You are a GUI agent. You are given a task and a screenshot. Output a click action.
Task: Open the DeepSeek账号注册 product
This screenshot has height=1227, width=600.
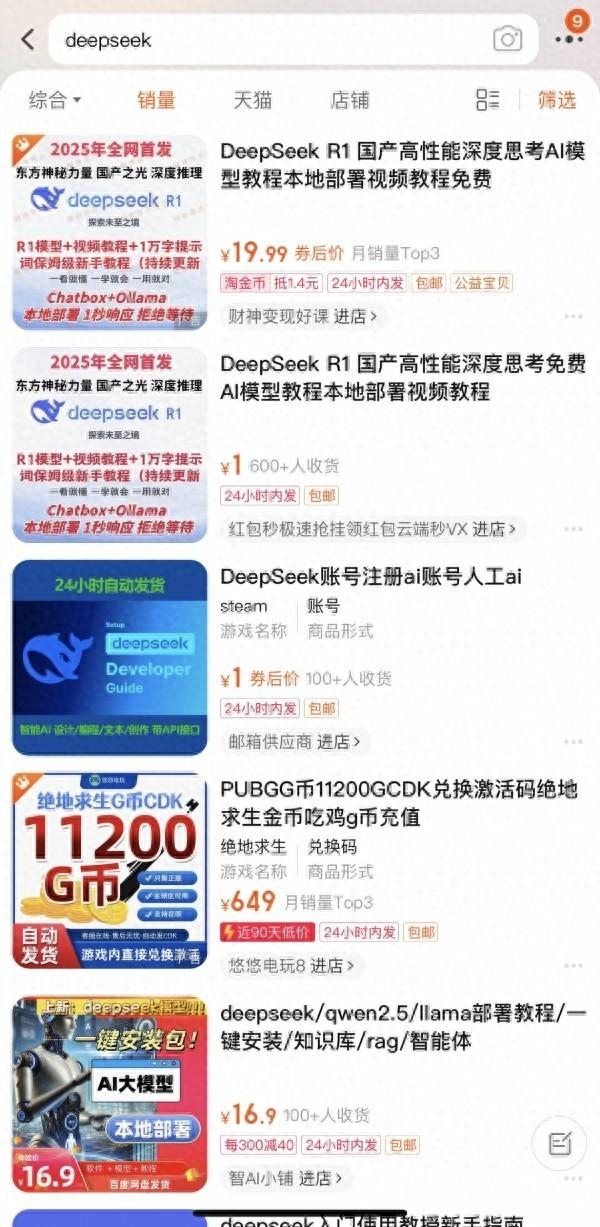(370, 577)
